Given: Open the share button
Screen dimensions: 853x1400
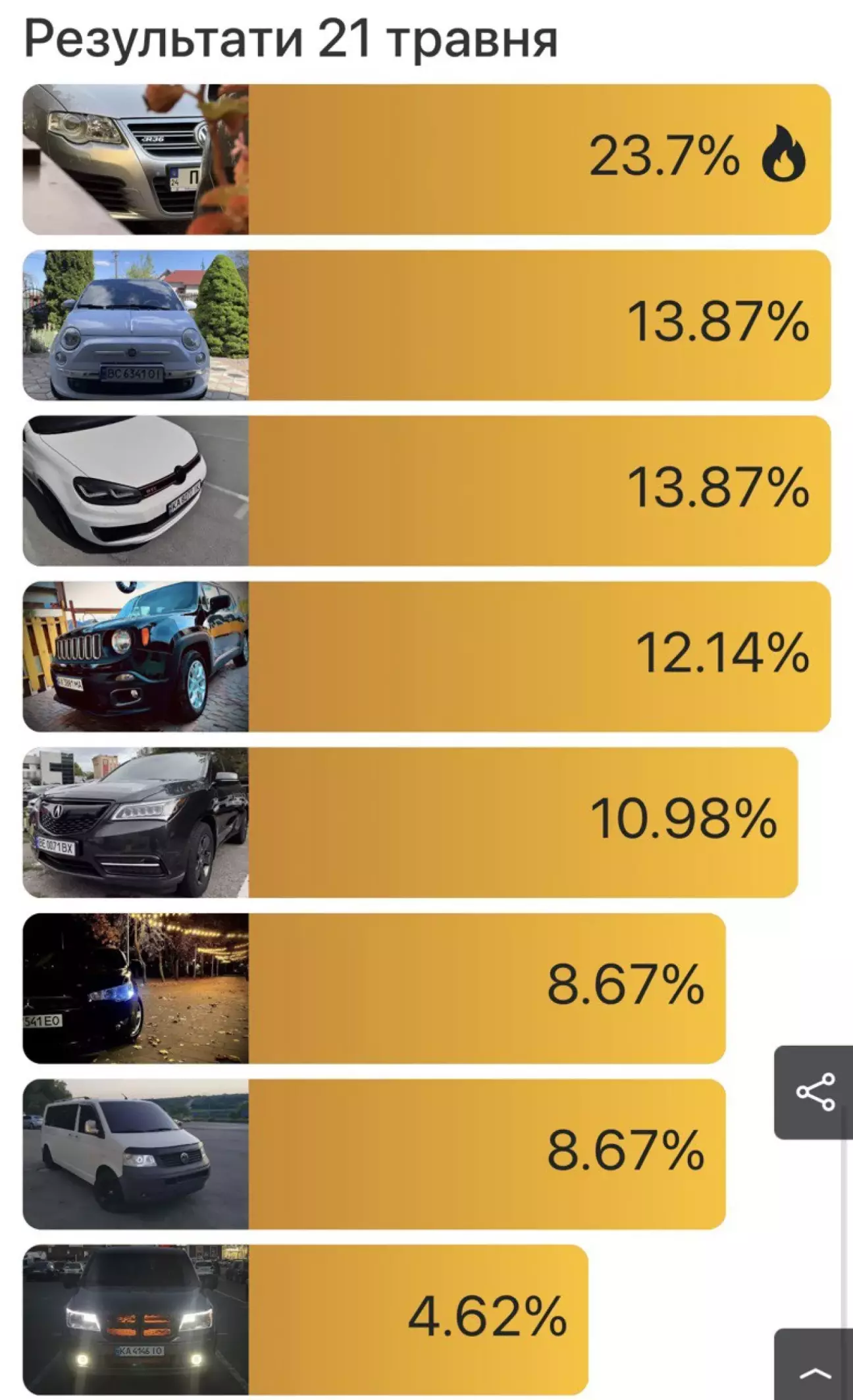Looking at the screenshot, I should click(814, 1092).
